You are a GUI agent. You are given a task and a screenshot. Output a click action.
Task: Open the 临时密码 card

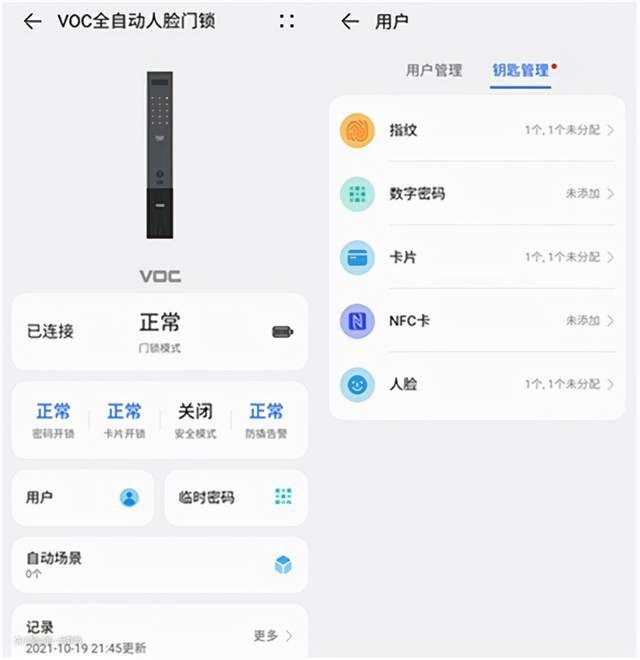pyautogui.click(x=236, y=497)
